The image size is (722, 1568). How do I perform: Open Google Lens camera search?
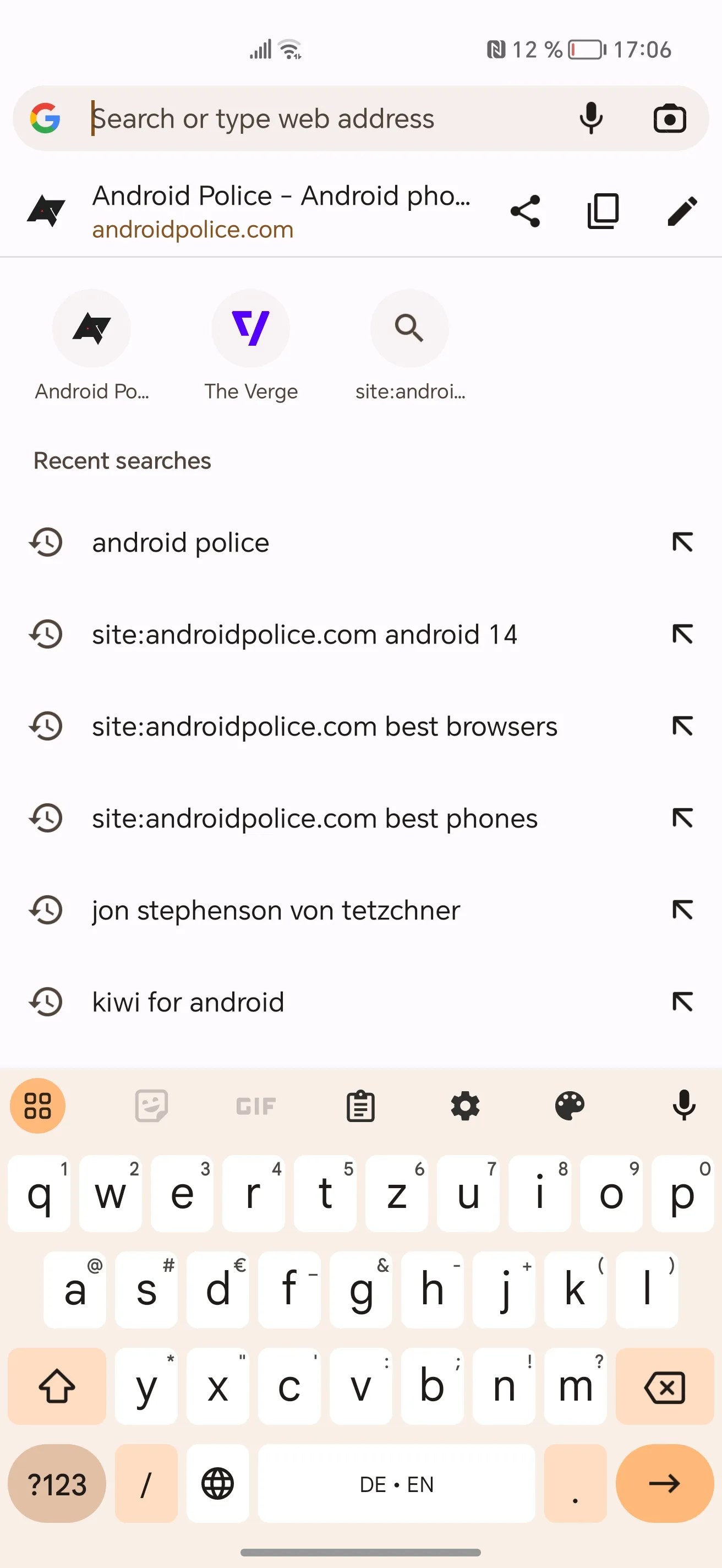670,118
